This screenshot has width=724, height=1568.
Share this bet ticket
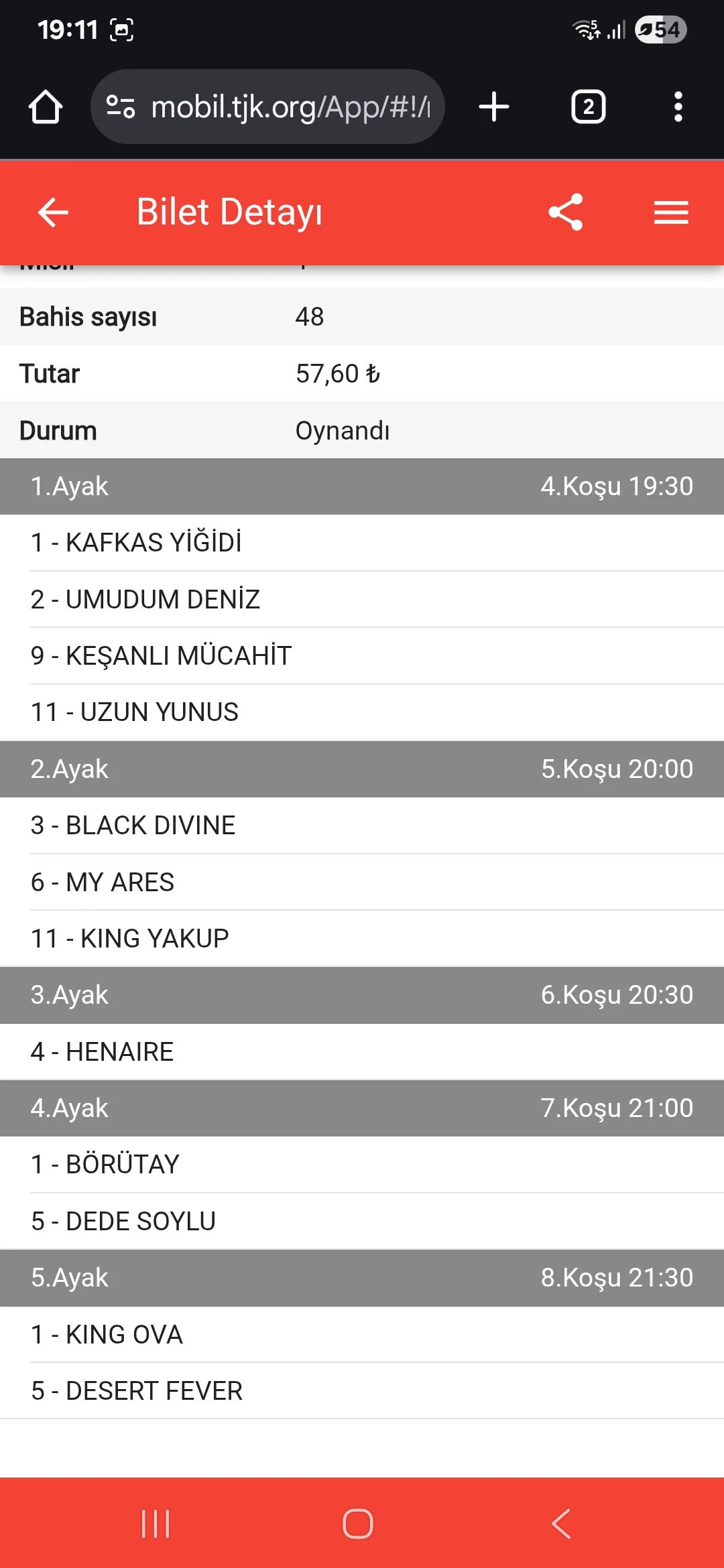click(x=566, y=212)
